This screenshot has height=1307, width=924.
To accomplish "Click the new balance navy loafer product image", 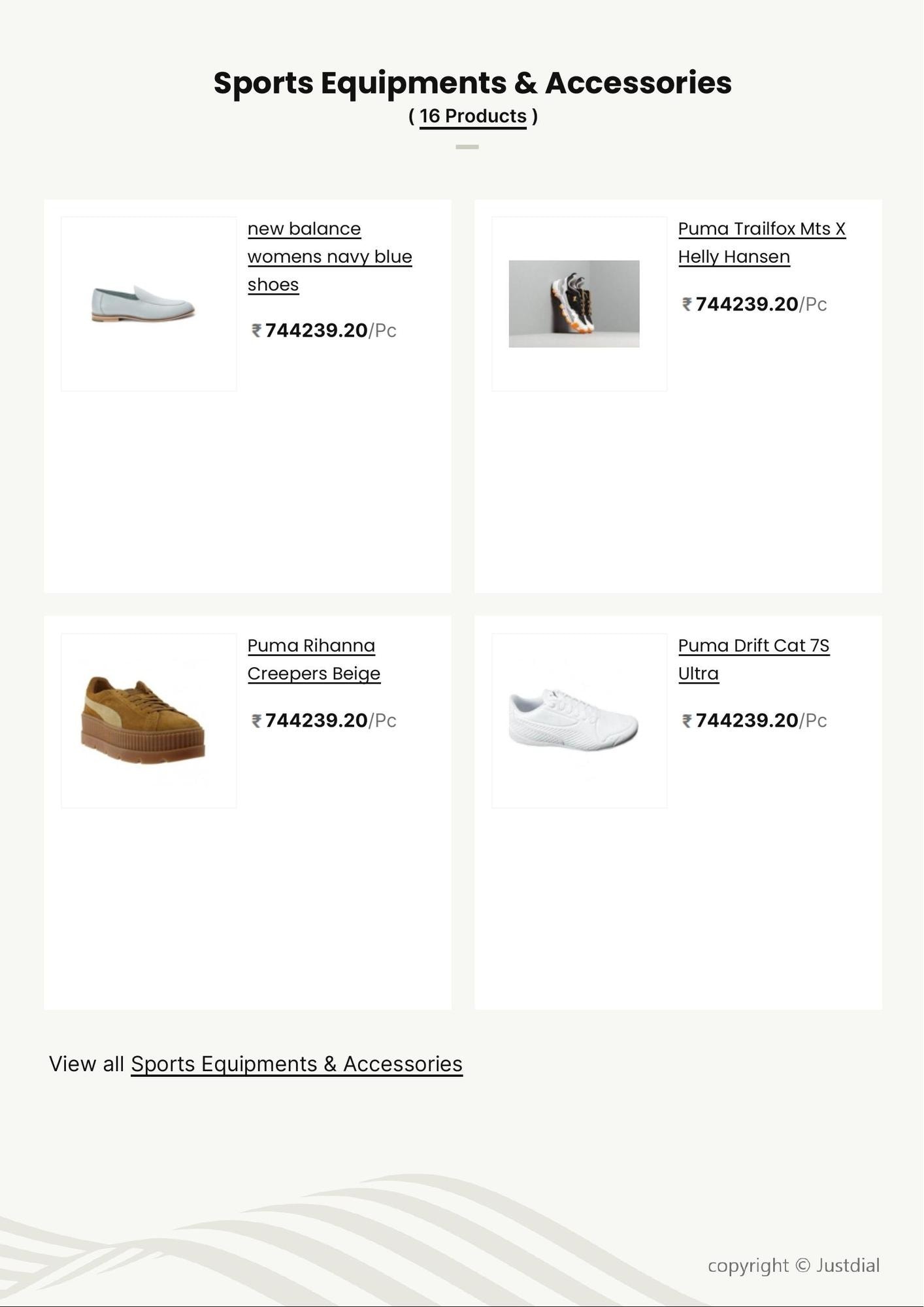I will (x=148, y=303).
